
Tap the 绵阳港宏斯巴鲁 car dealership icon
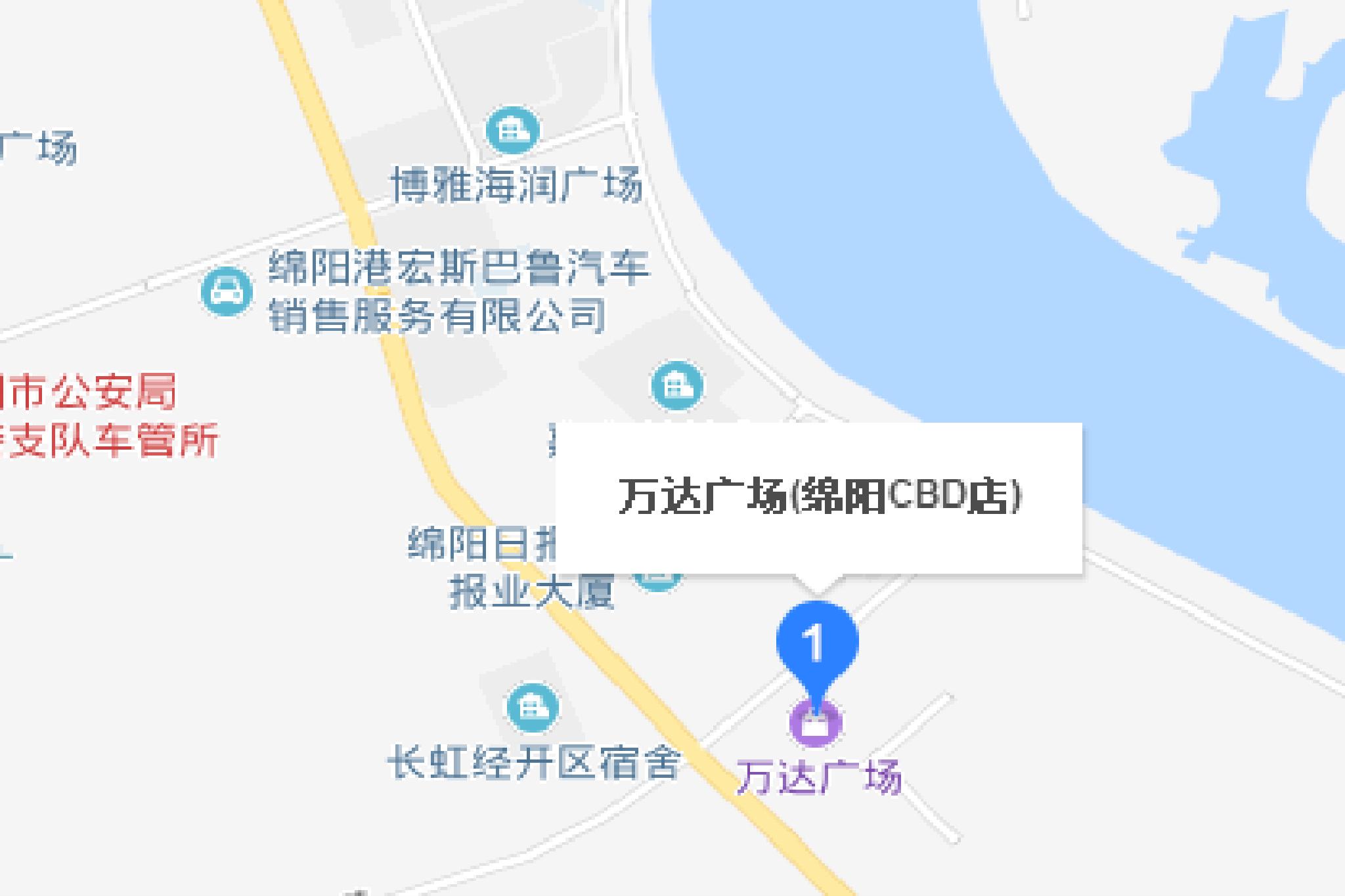click(227, 291)
